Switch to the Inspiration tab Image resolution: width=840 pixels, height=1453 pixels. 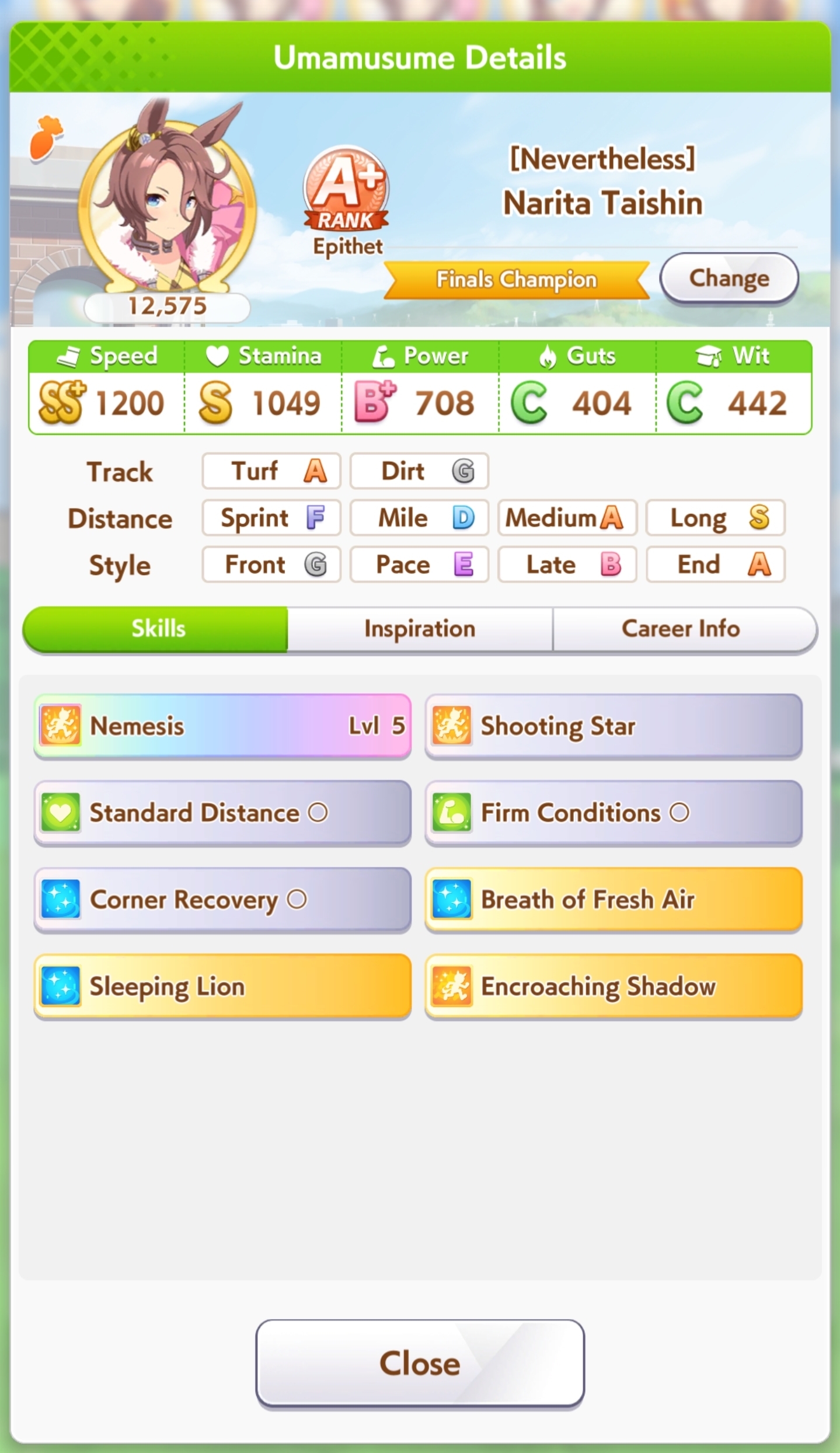coord(420,629)
